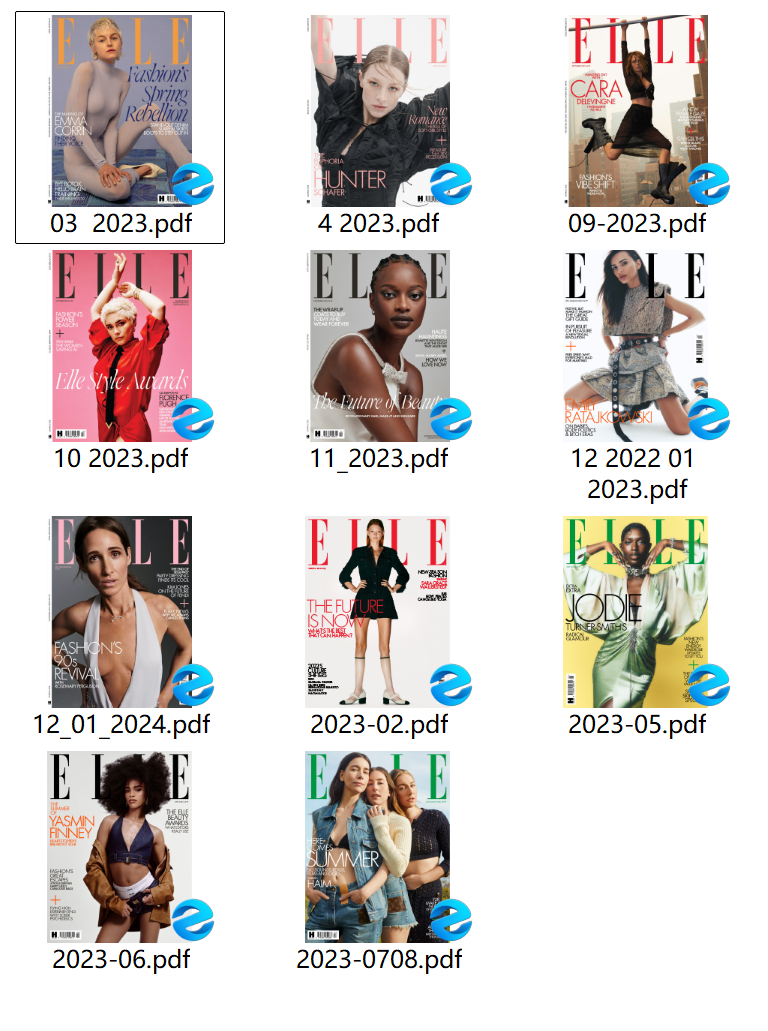Open 10 2023.pdf Elle Style Awards issue
The width and height of the screenshot is (768, 1031).
tap(120, 345)
